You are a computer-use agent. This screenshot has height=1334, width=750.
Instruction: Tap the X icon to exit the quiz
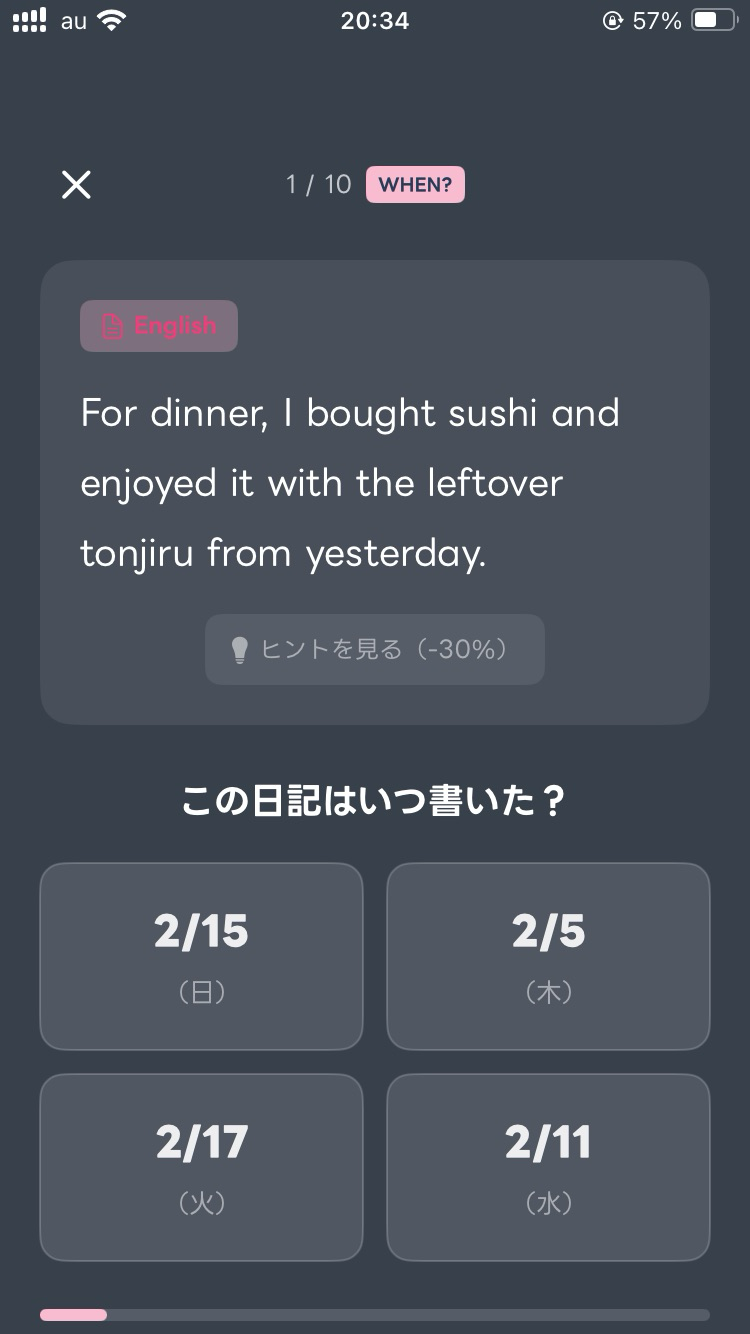pos(76,184)
